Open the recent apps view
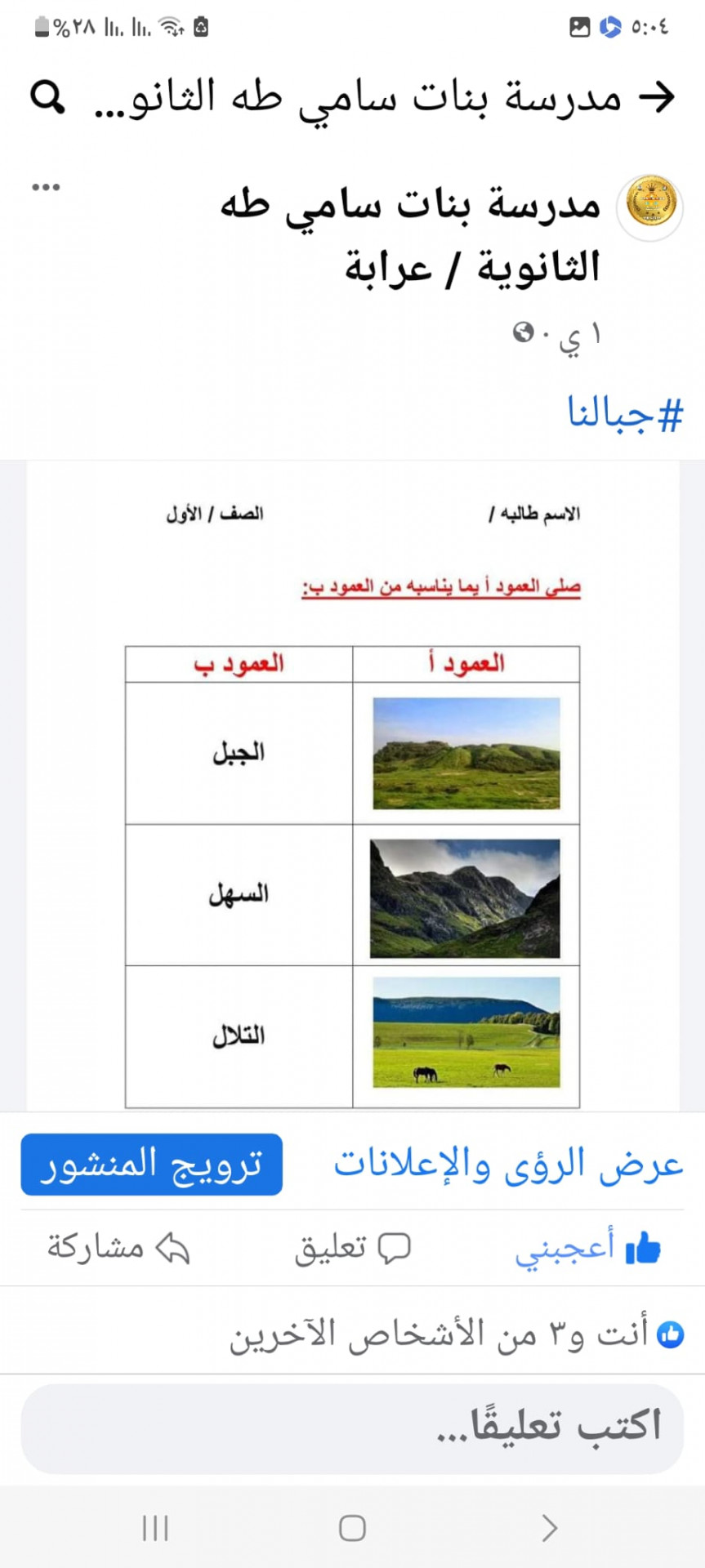 point(155,1527)
